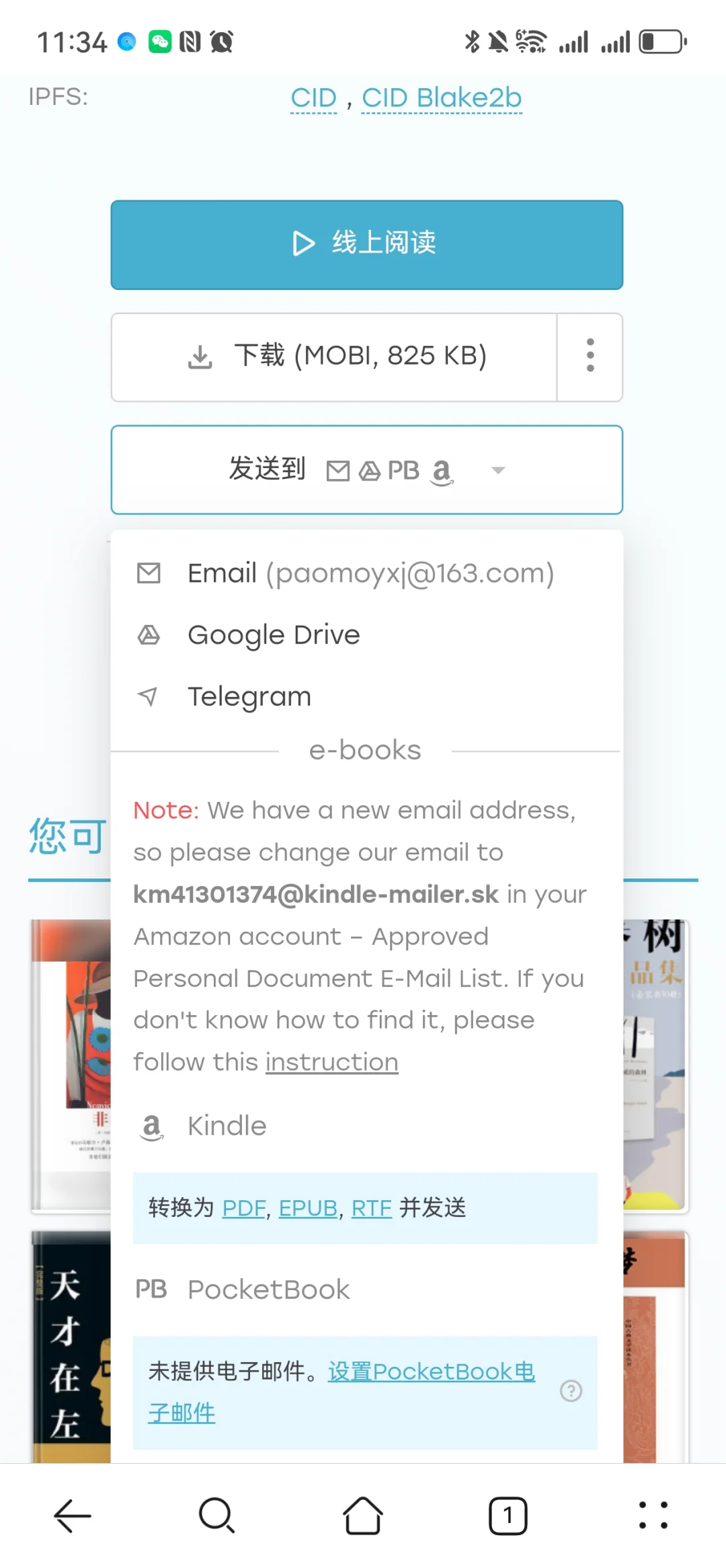Go to the browser home page
The height and width of the screenshot is (1568, 726).
click(x=363, y=1516)
